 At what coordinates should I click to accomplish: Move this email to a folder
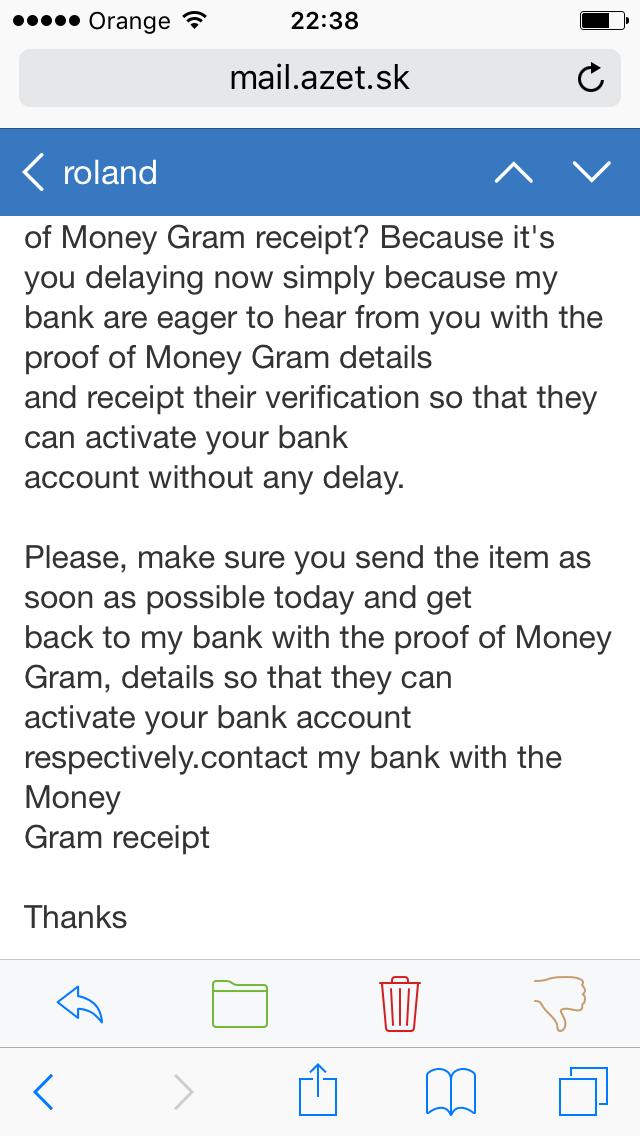[x=240, y=1003]
